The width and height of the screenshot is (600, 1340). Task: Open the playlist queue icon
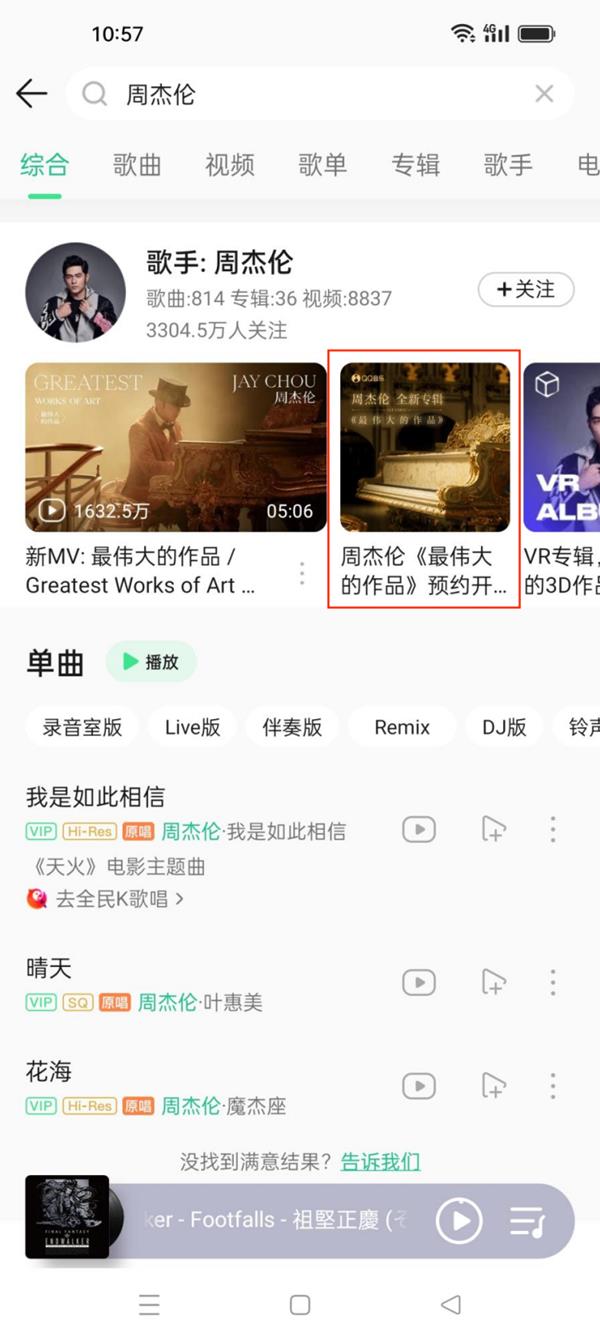(x=527, y=1220)
